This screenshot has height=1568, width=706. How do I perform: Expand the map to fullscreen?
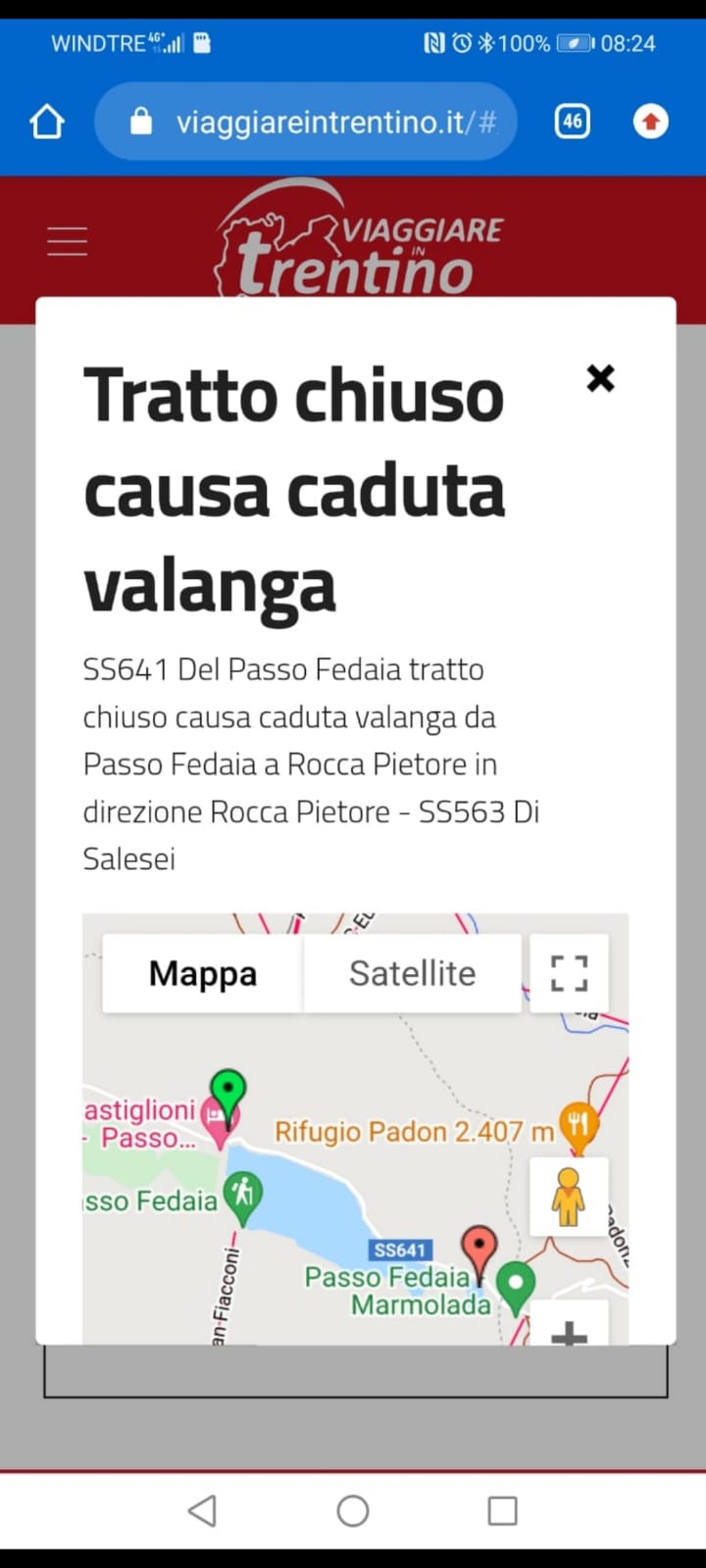(x=569, y=973)
